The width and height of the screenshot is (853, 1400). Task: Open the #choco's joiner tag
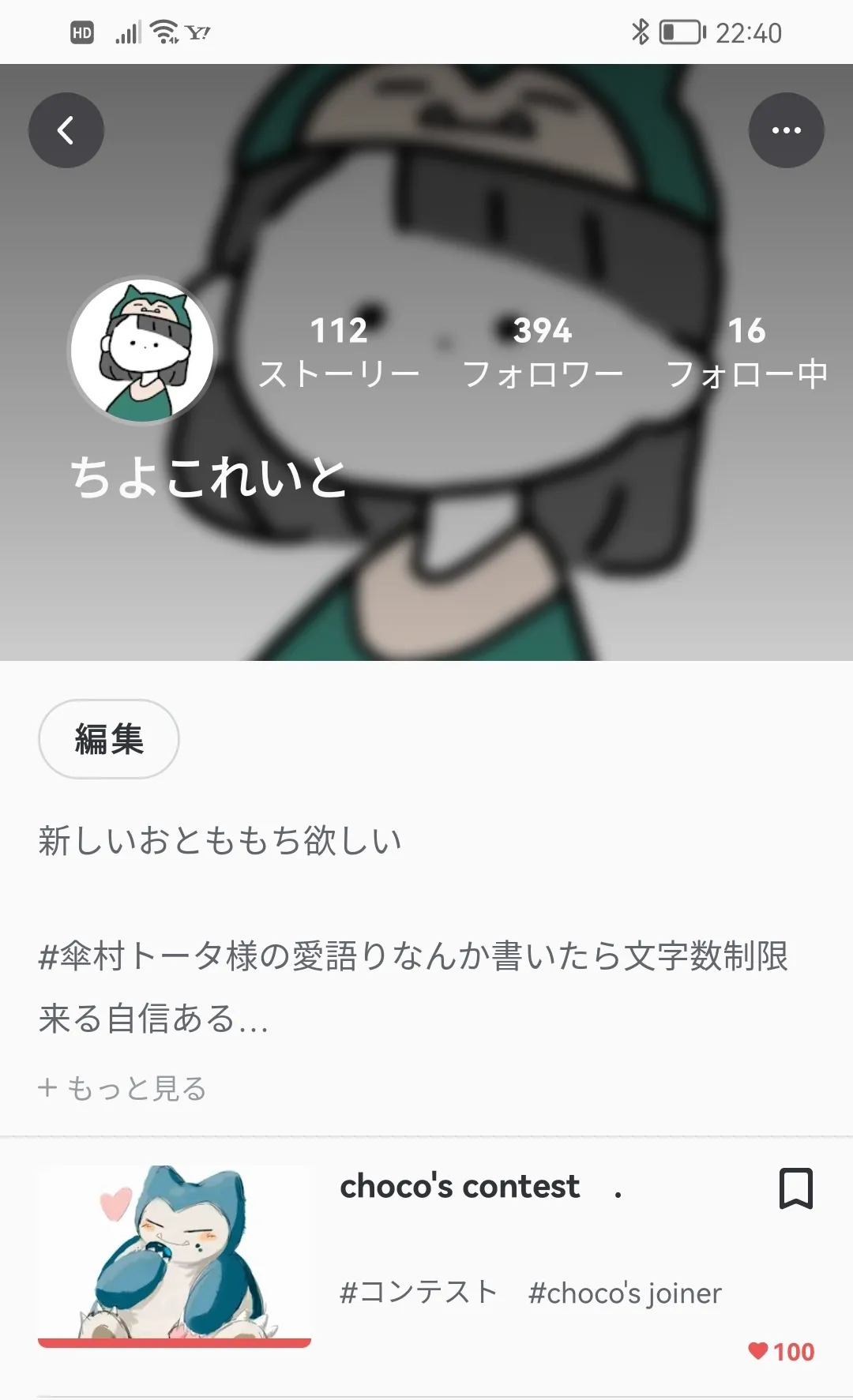tap(625, 1293)
